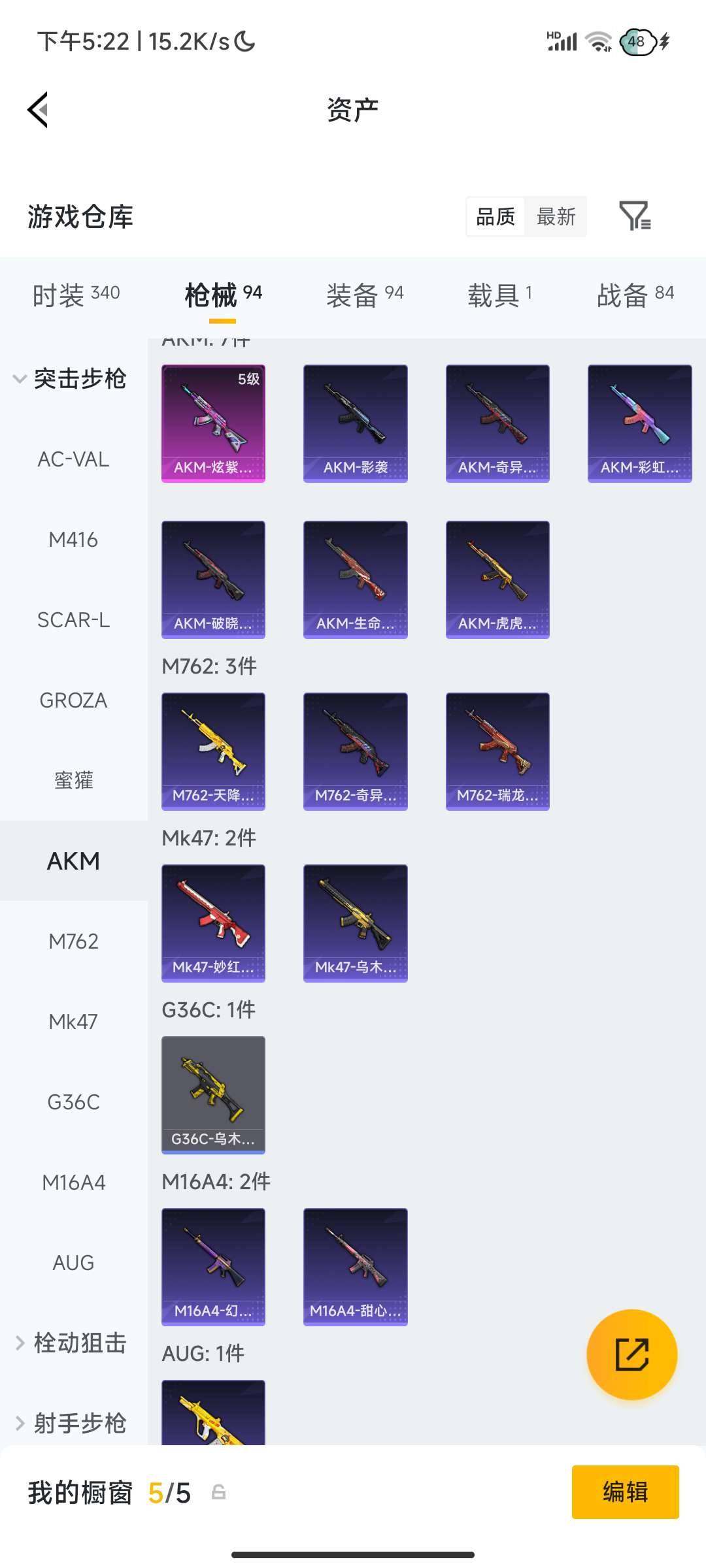The image size is (706, 1568).
Task: Switch to the 装备 tab
Action: point(365,295)
